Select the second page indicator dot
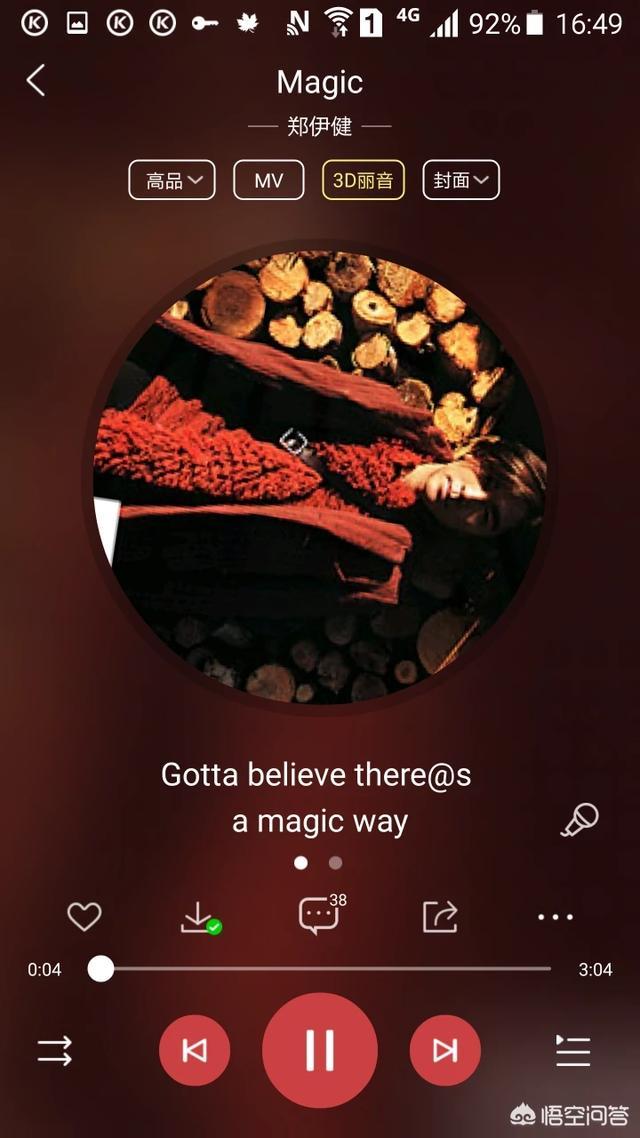Screen dimensions: 640x1138 click(x=335, y=862)
